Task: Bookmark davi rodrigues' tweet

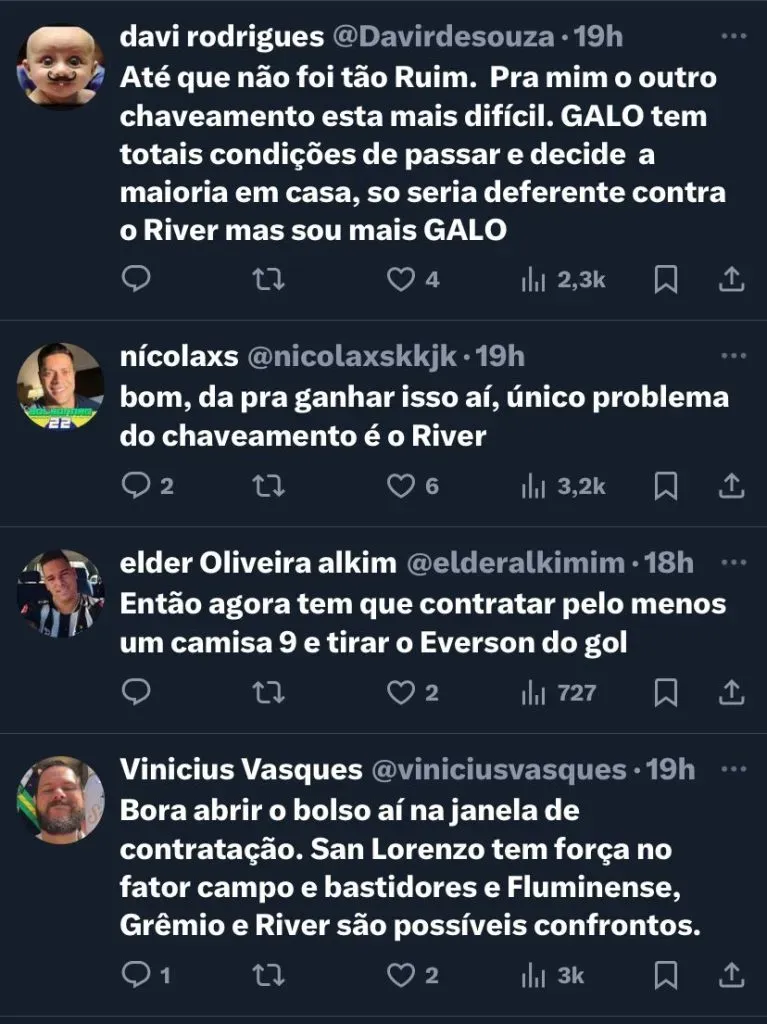Action: (x=666, y=280)
